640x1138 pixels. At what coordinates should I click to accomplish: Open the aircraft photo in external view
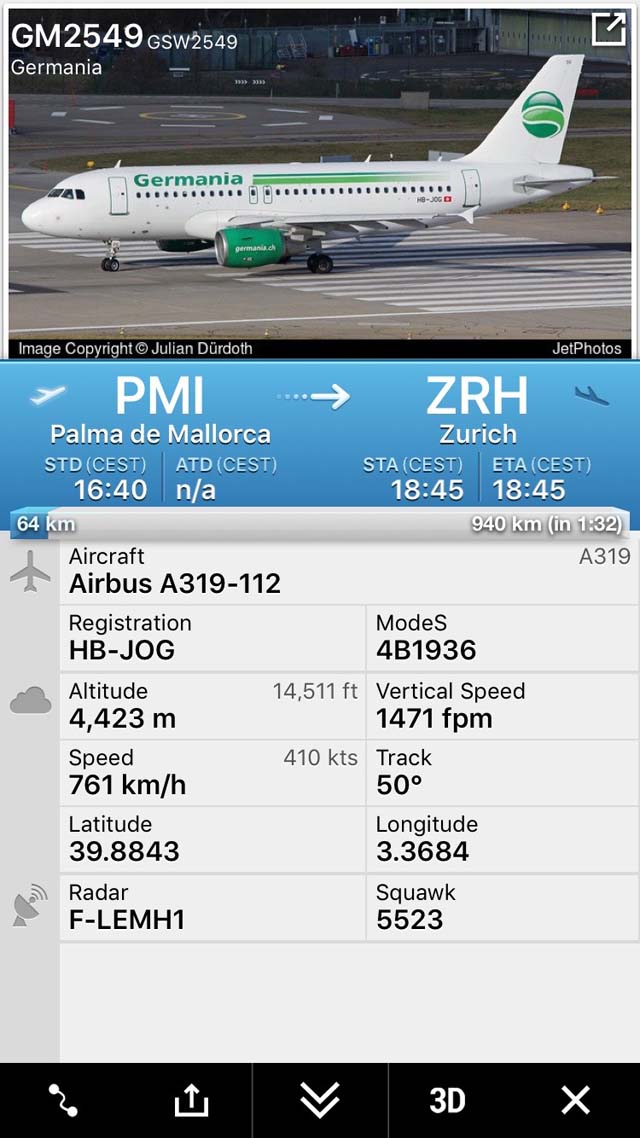pos(608,29)
